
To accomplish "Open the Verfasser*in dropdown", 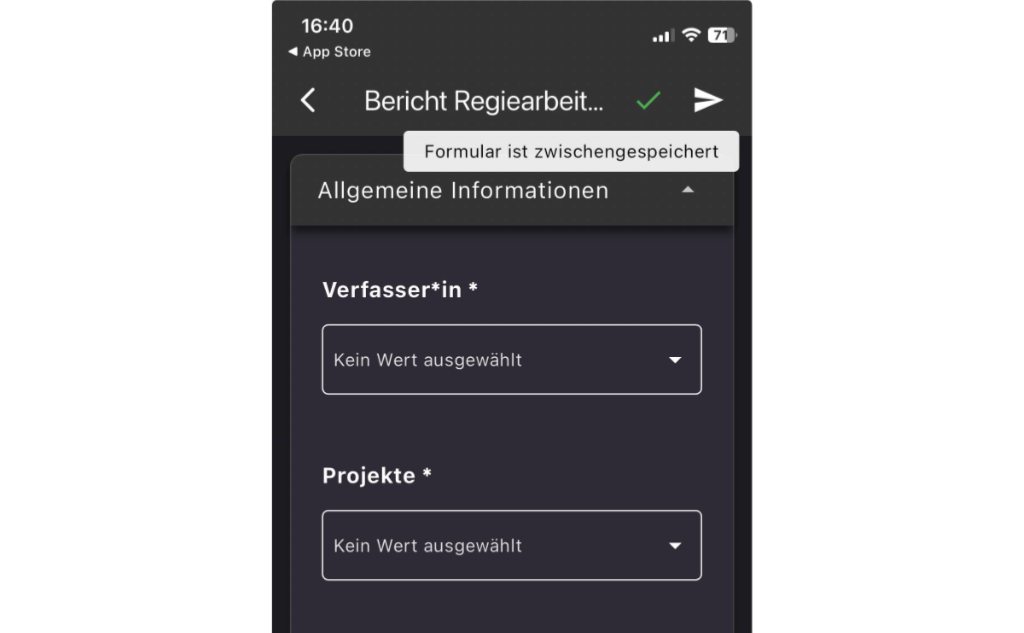I will point(511,360).
